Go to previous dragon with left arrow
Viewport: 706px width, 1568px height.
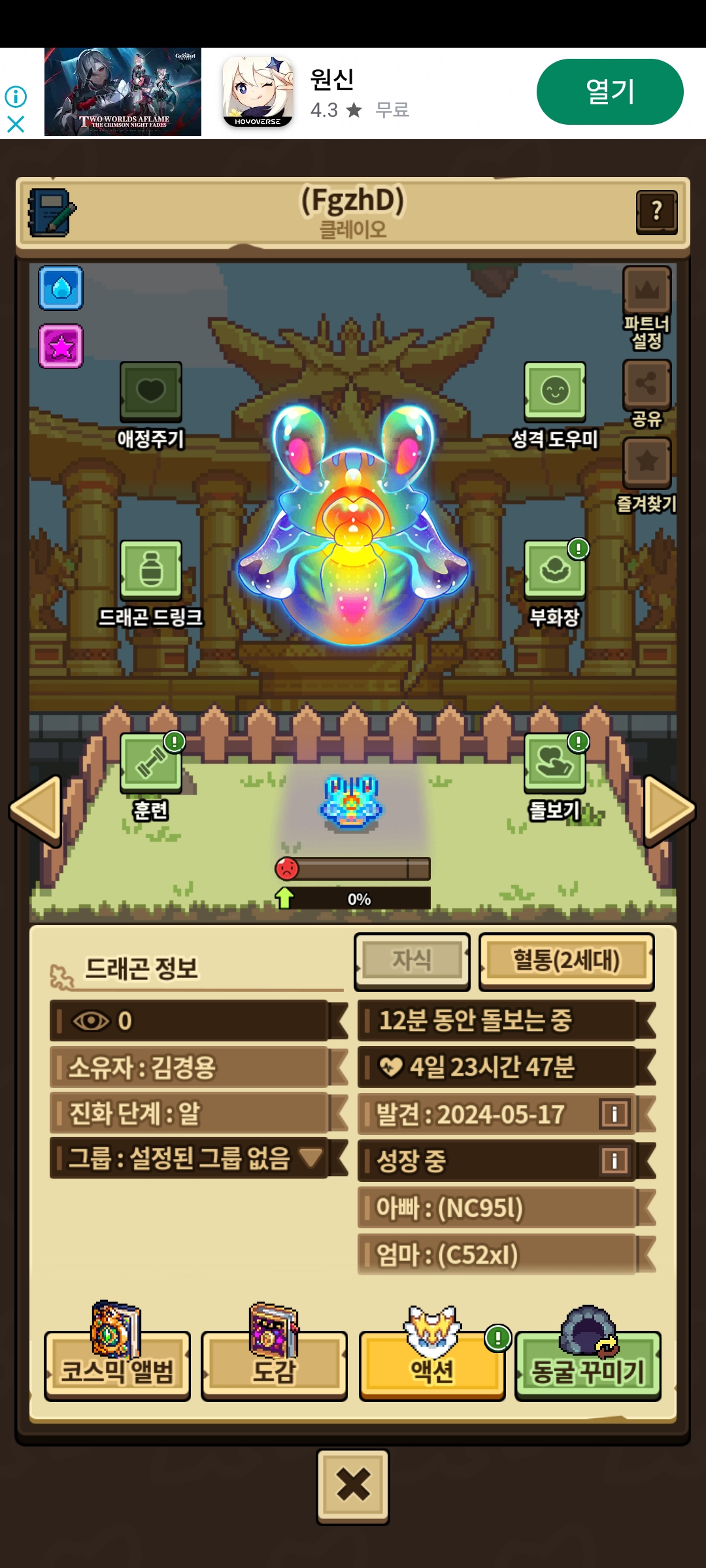37,810
